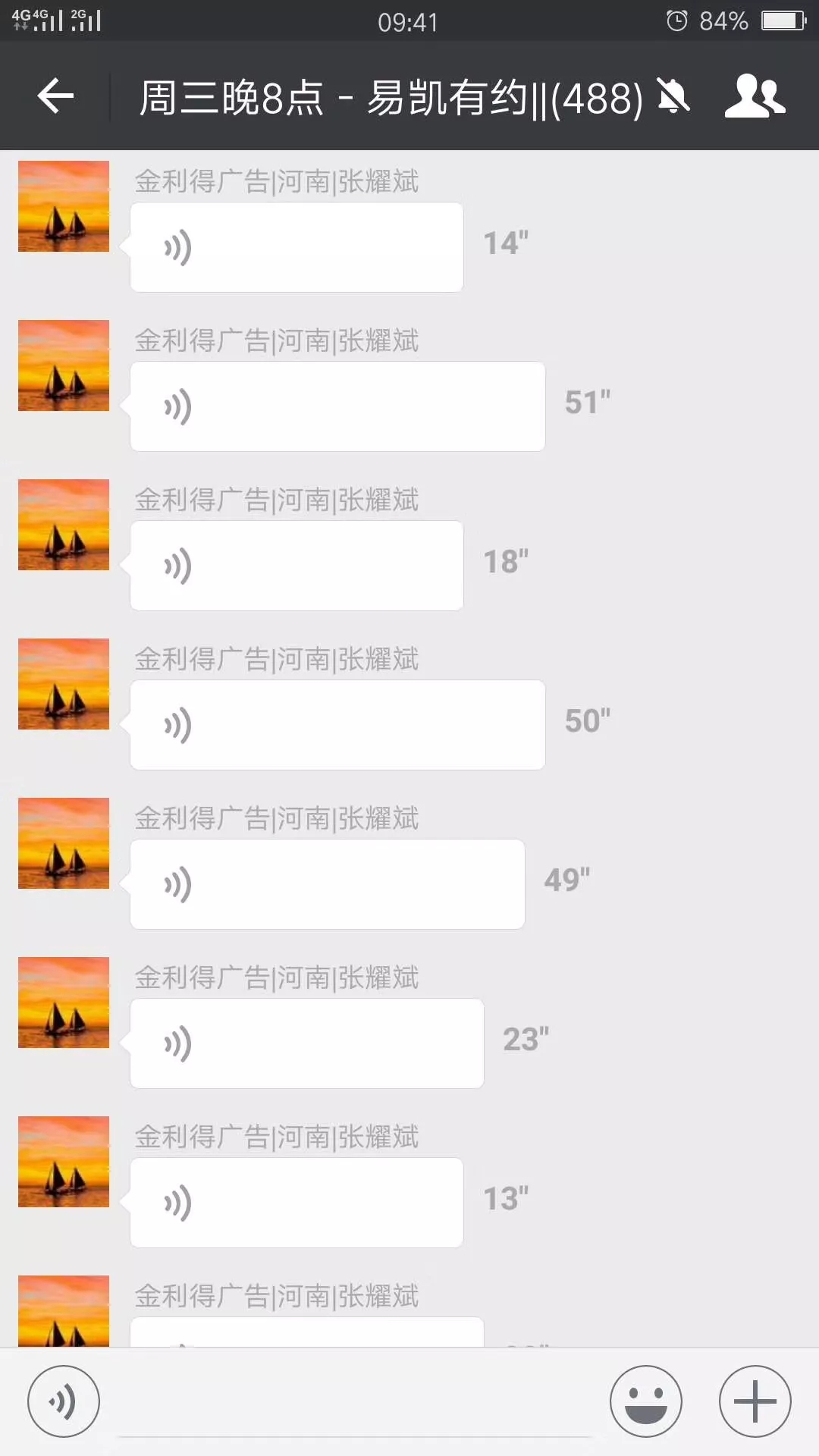Screen dimensions: 819x1456
Task: Open more functions with the plus icon
Action: coord(753,1401)
